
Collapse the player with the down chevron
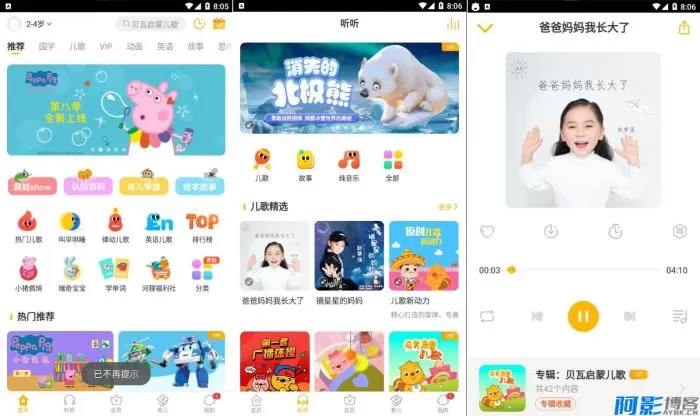(485, 28)
